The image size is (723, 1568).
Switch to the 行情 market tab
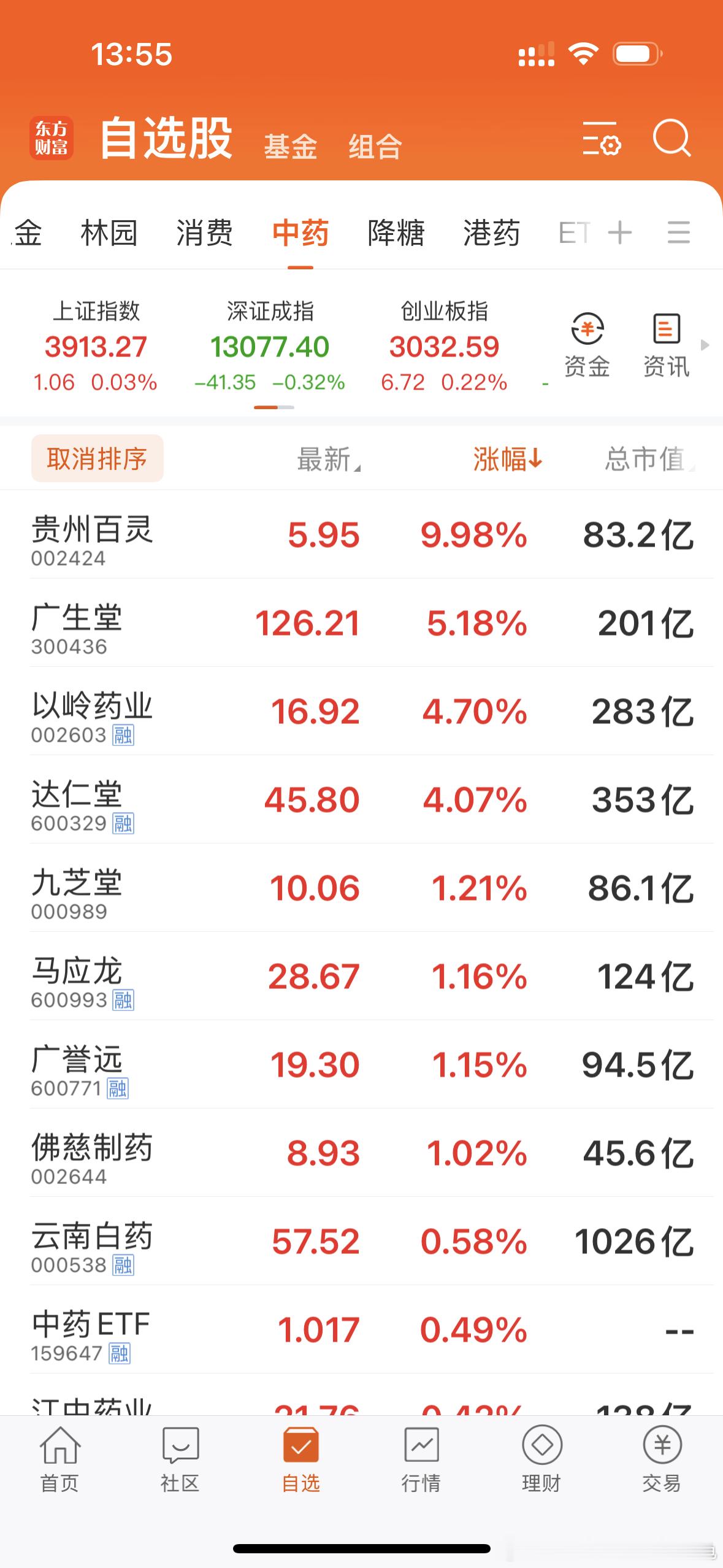click(x=421, y=1461)
